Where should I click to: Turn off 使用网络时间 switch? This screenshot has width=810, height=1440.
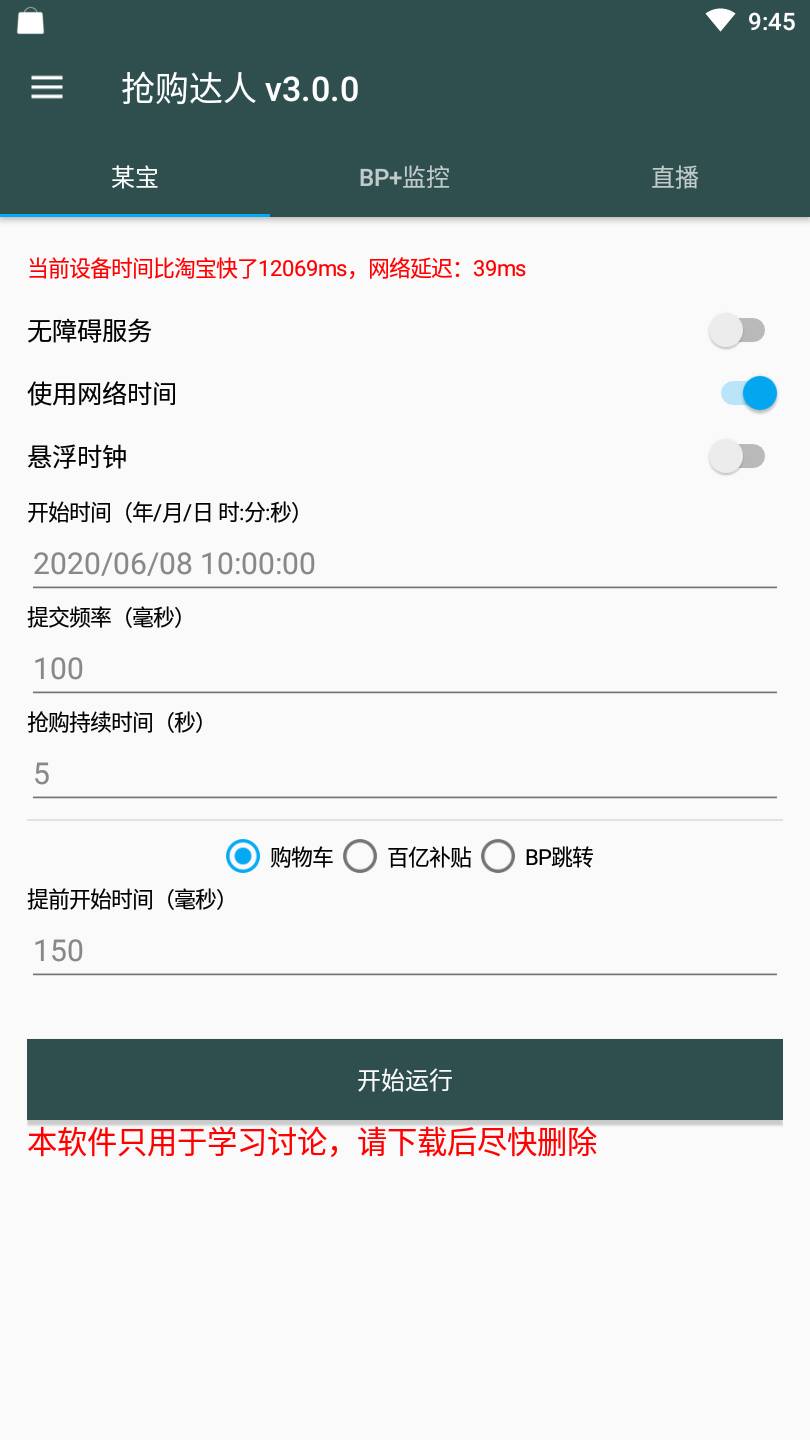pyautogui.click(x=748, y=394)
